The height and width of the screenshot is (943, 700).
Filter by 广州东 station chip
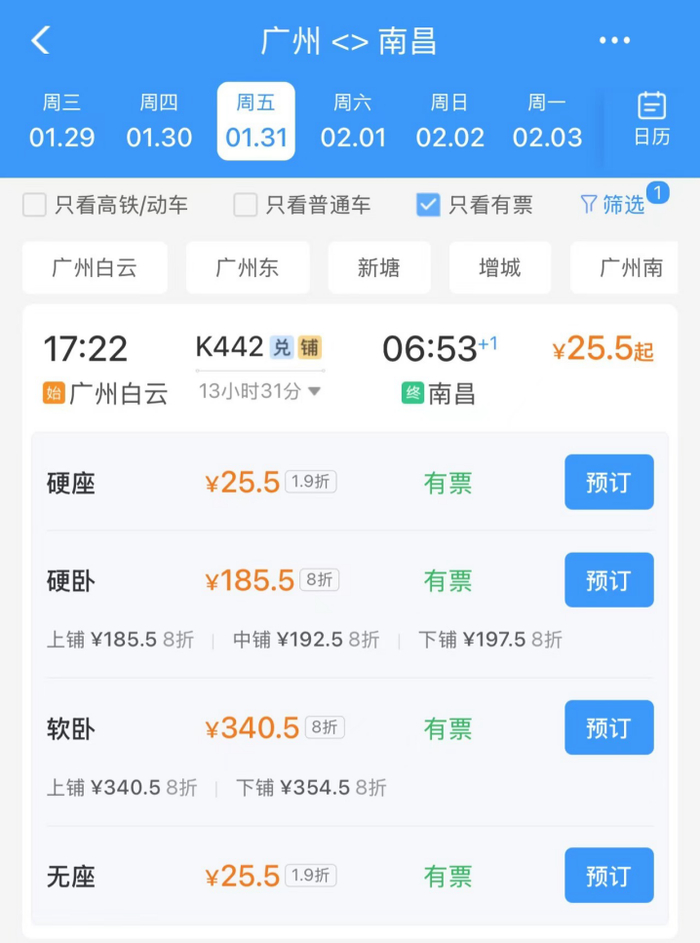(247, 268)
